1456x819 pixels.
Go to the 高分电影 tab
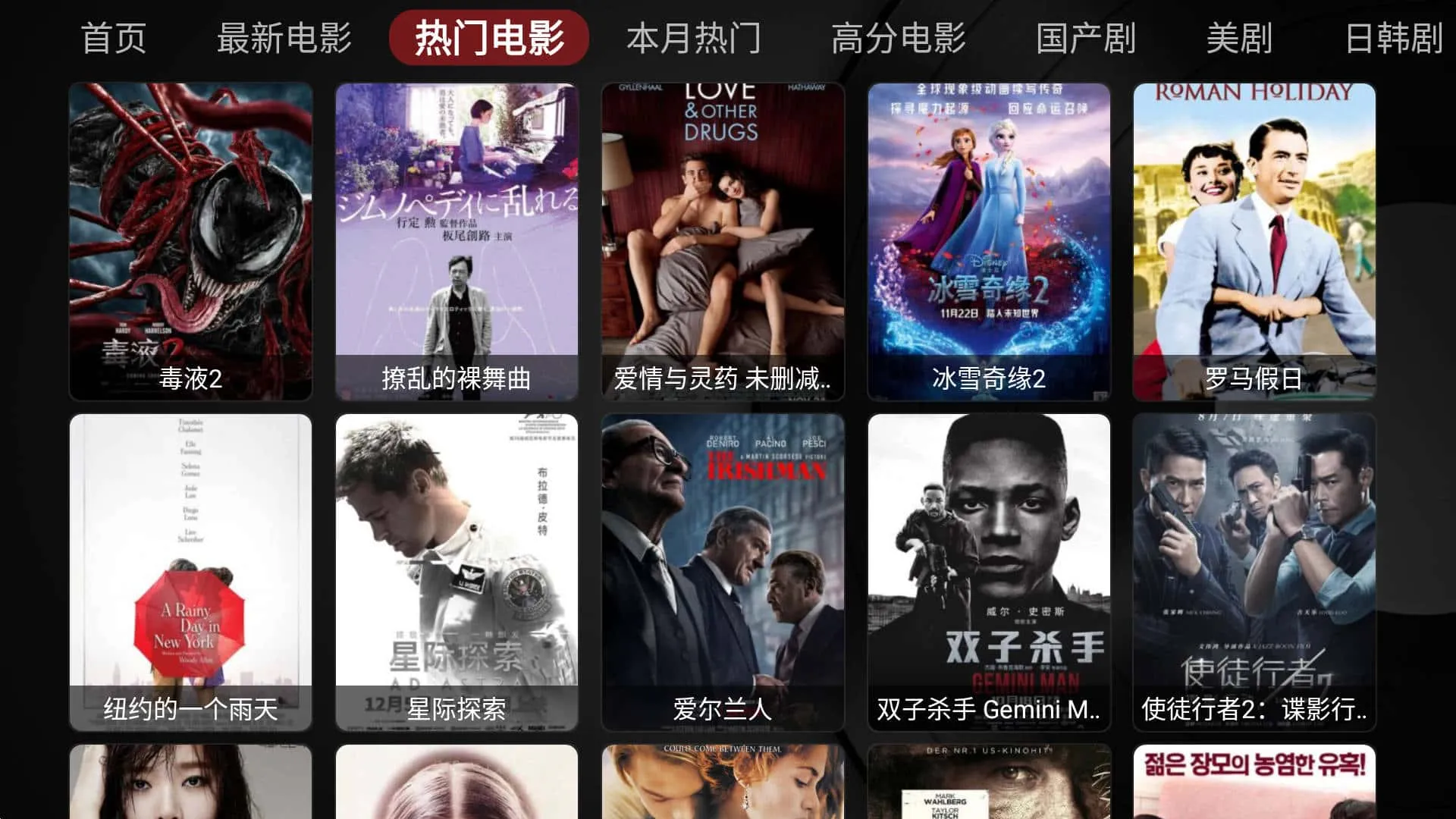click(899, 38)
